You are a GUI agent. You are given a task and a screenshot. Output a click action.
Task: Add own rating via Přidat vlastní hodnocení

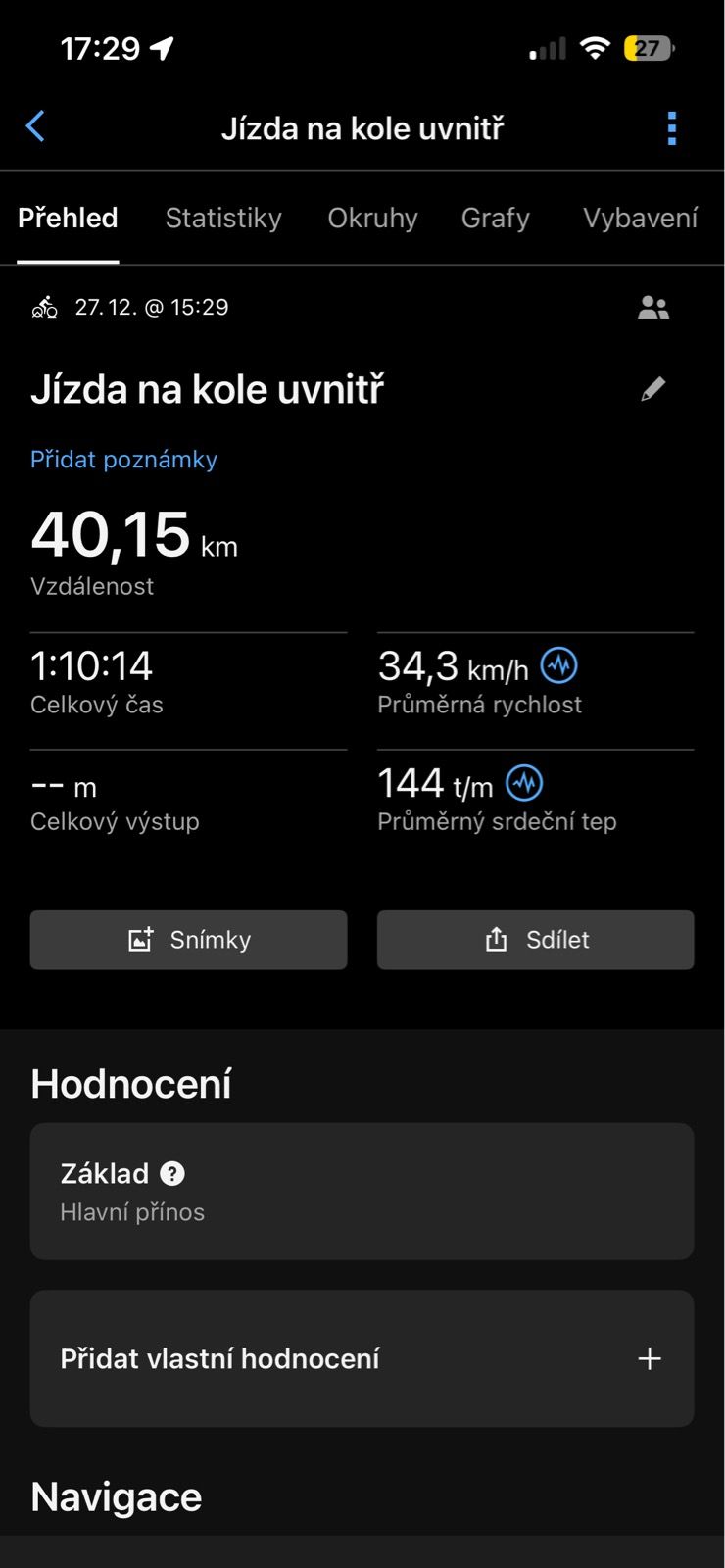click(x=362, y=1358)
